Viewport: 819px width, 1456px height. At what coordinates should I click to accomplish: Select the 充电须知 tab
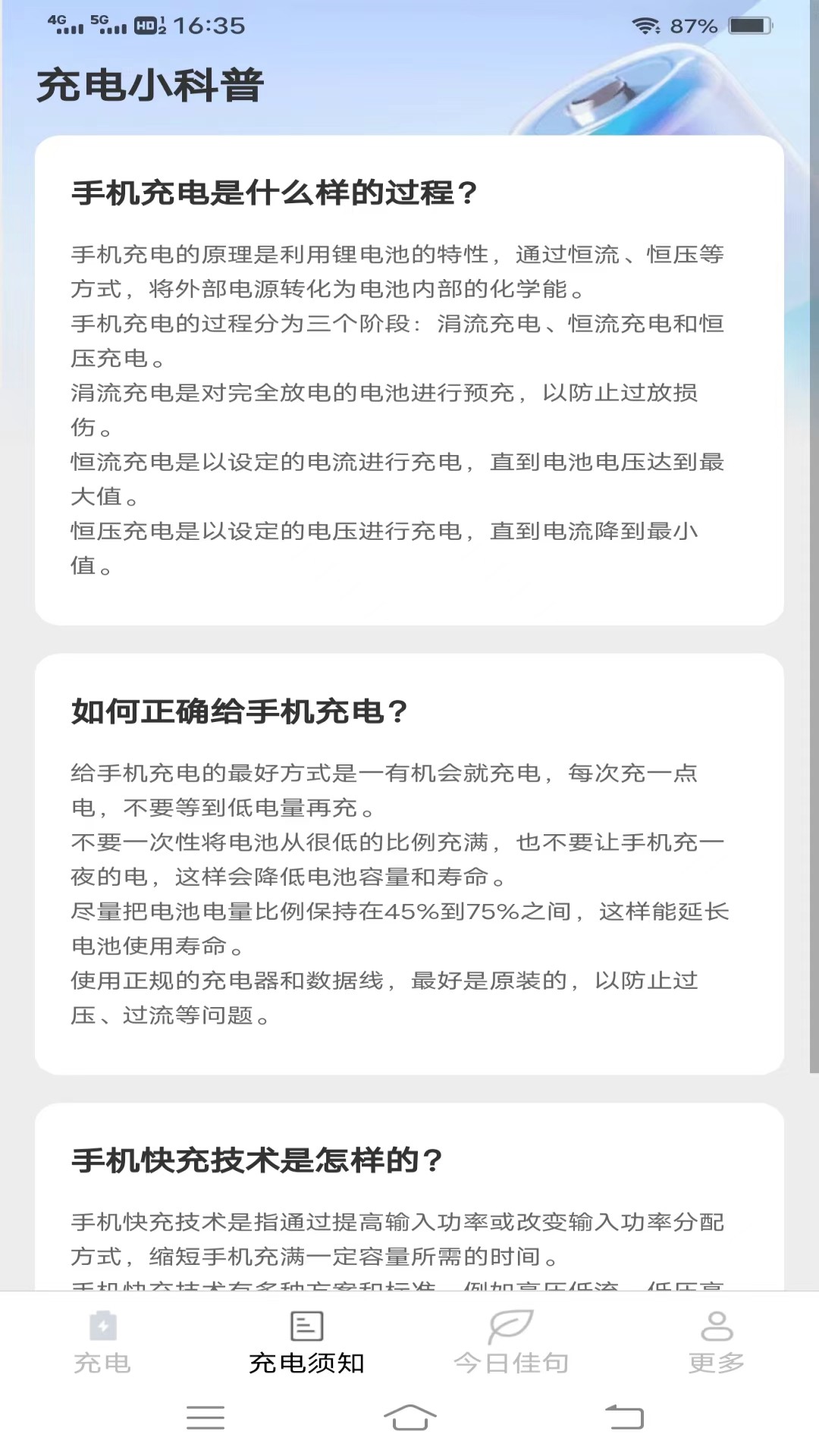[306, 1342]
